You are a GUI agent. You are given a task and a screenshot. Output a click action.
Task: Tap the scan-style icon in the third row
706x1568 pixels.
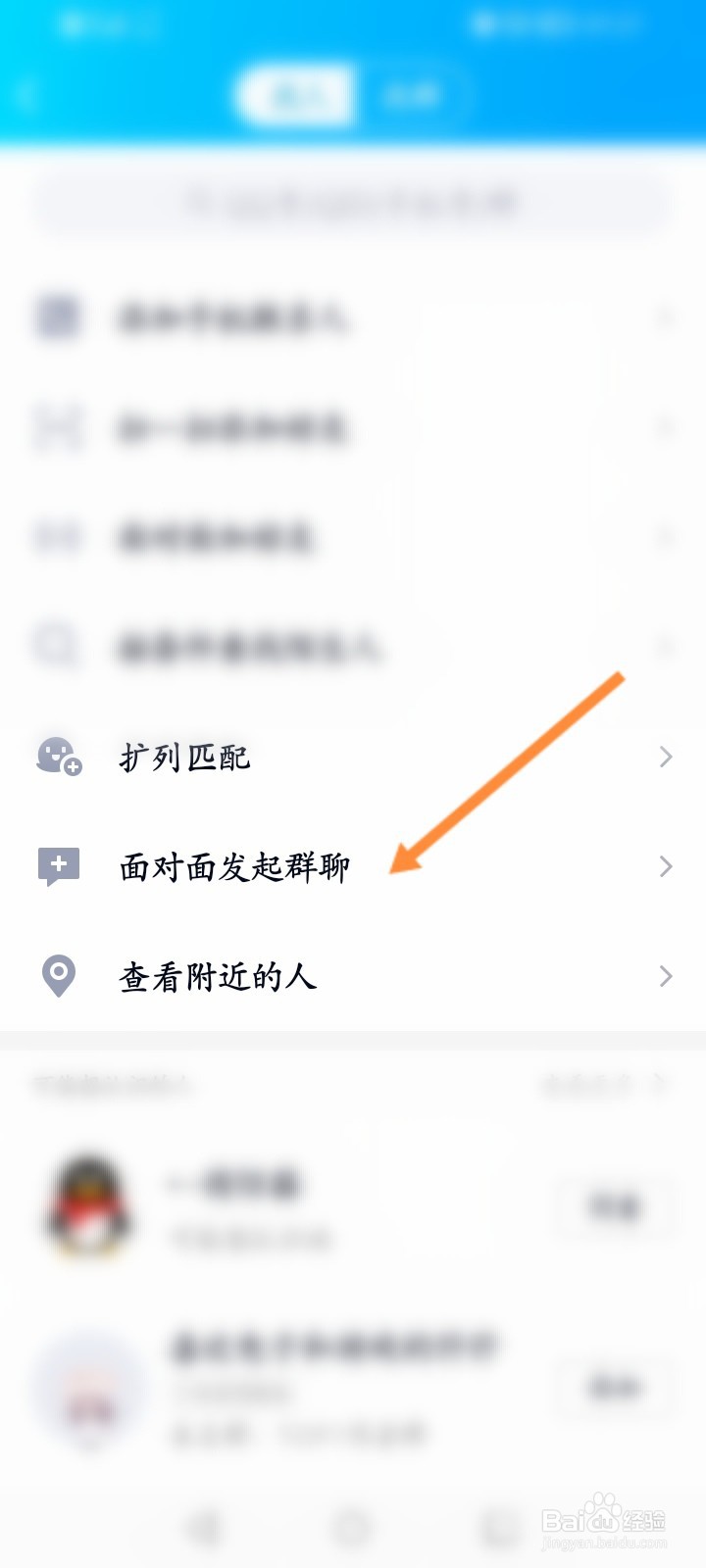57,539
